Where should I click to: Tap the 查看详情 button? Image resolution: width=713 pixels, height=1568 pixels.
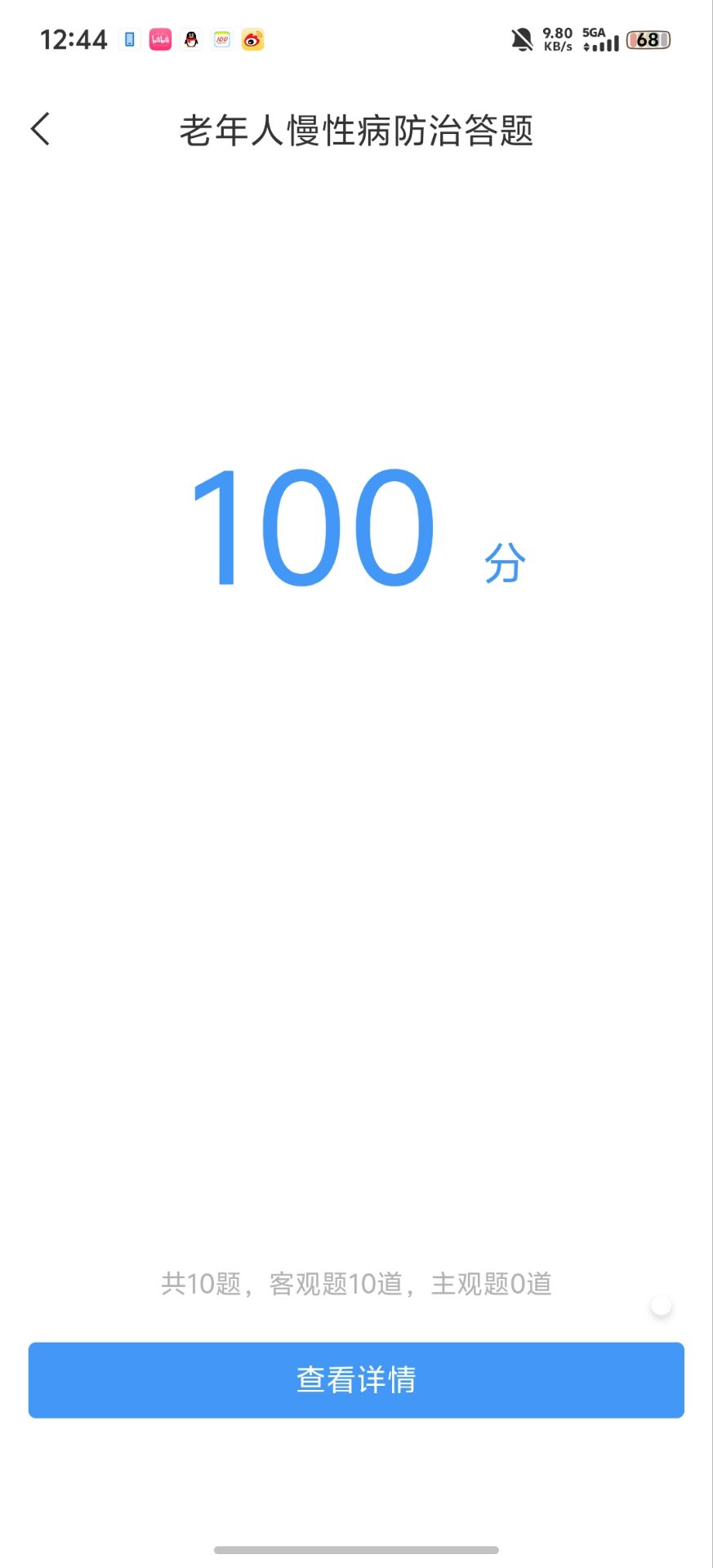point(356,1379)
